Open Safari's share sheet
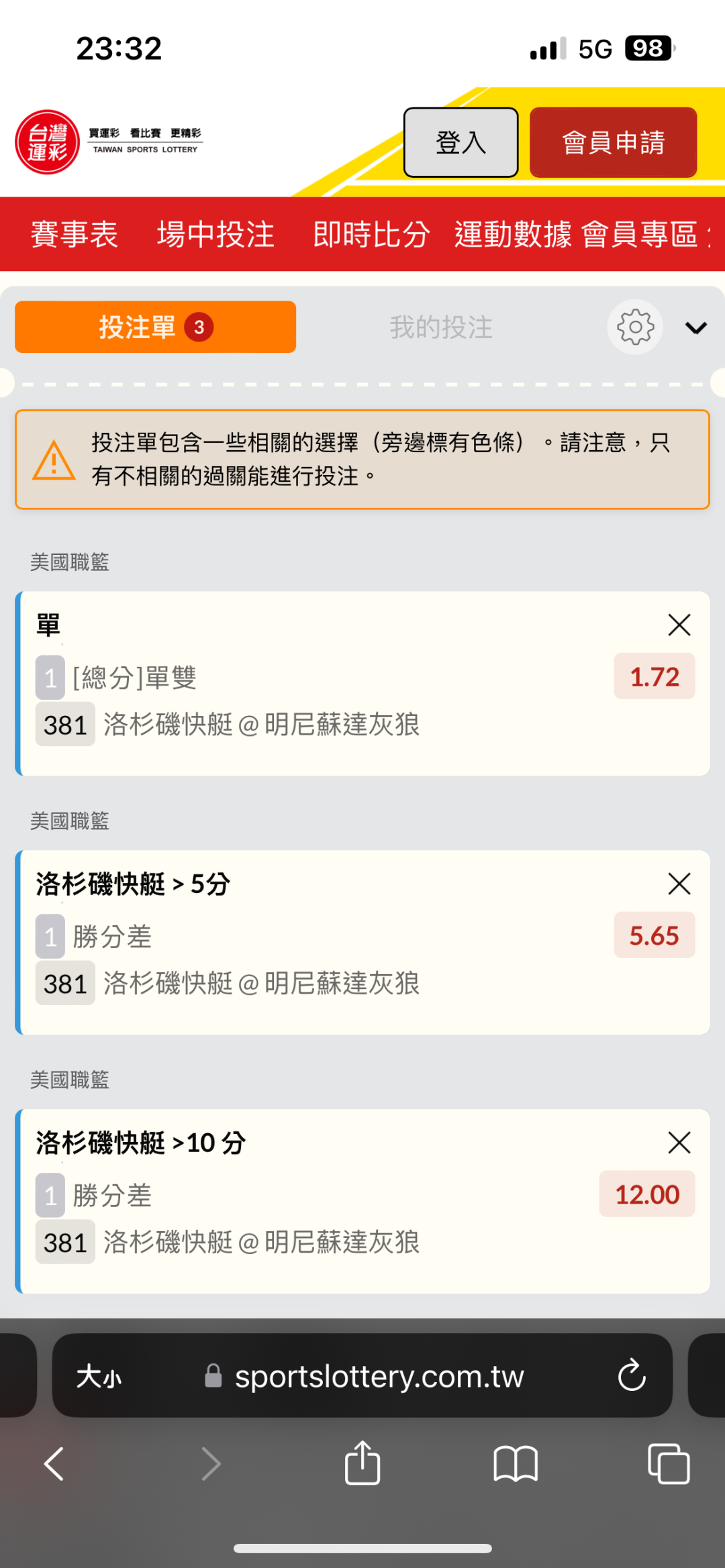Screen dimensions: 725x1568 362,1463
